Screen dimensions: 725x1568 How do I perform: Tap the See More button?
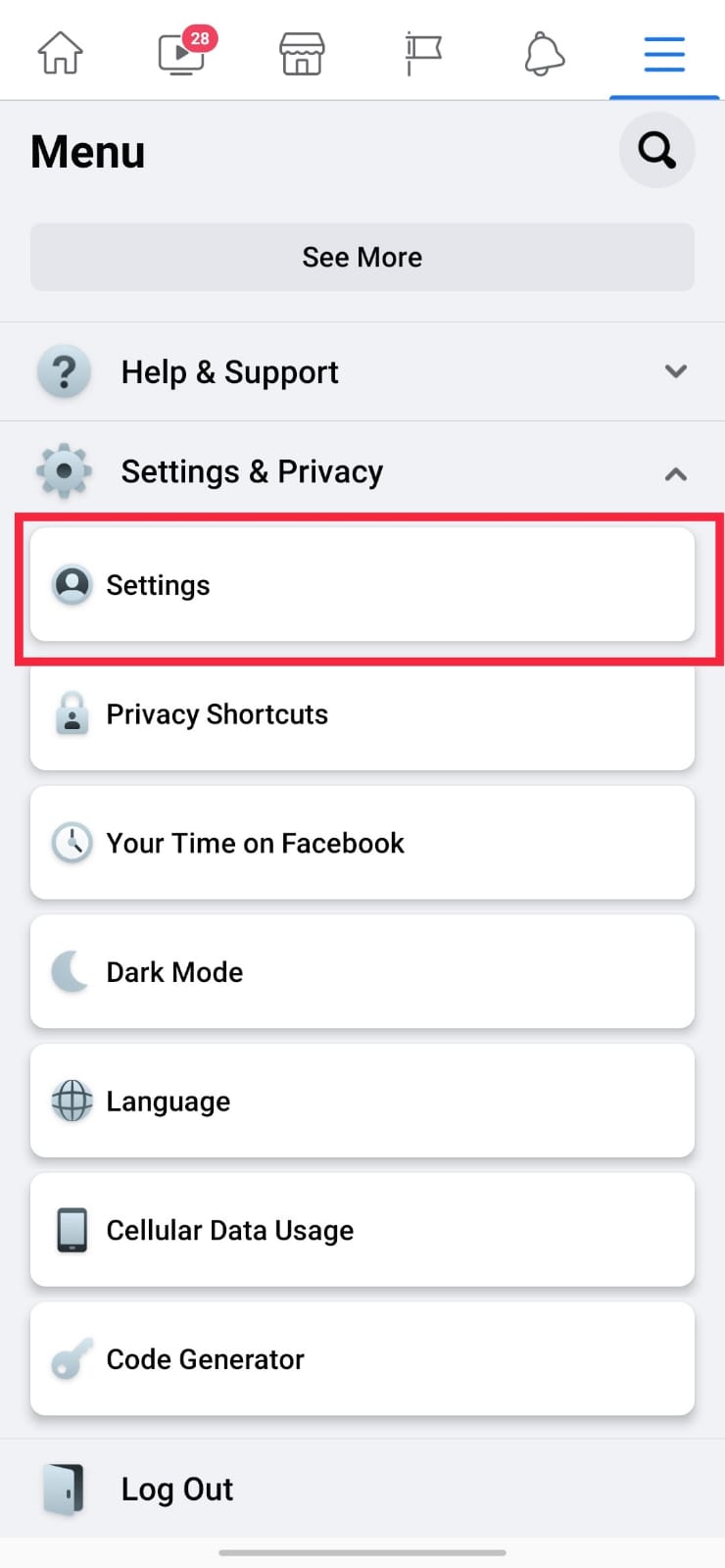click(x=362, y=257)
